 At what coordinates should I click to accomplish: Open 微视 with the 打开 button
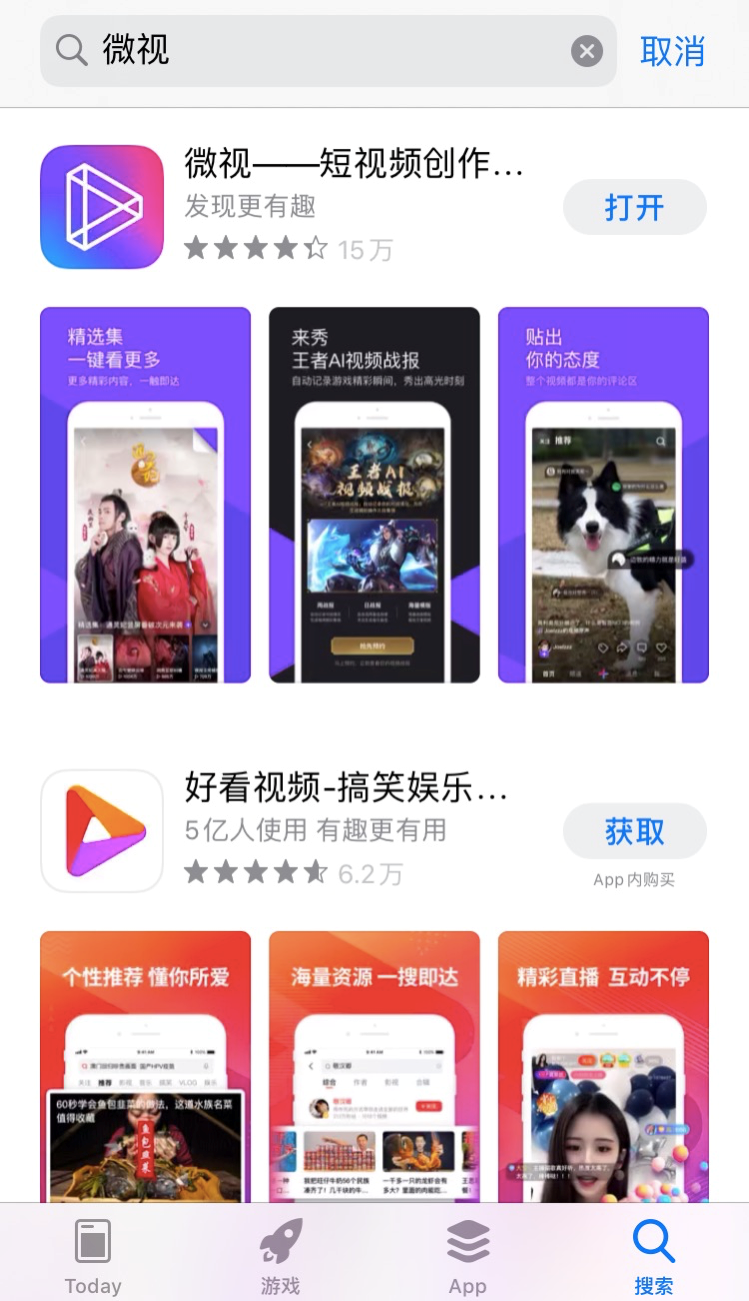click(634, 207)
